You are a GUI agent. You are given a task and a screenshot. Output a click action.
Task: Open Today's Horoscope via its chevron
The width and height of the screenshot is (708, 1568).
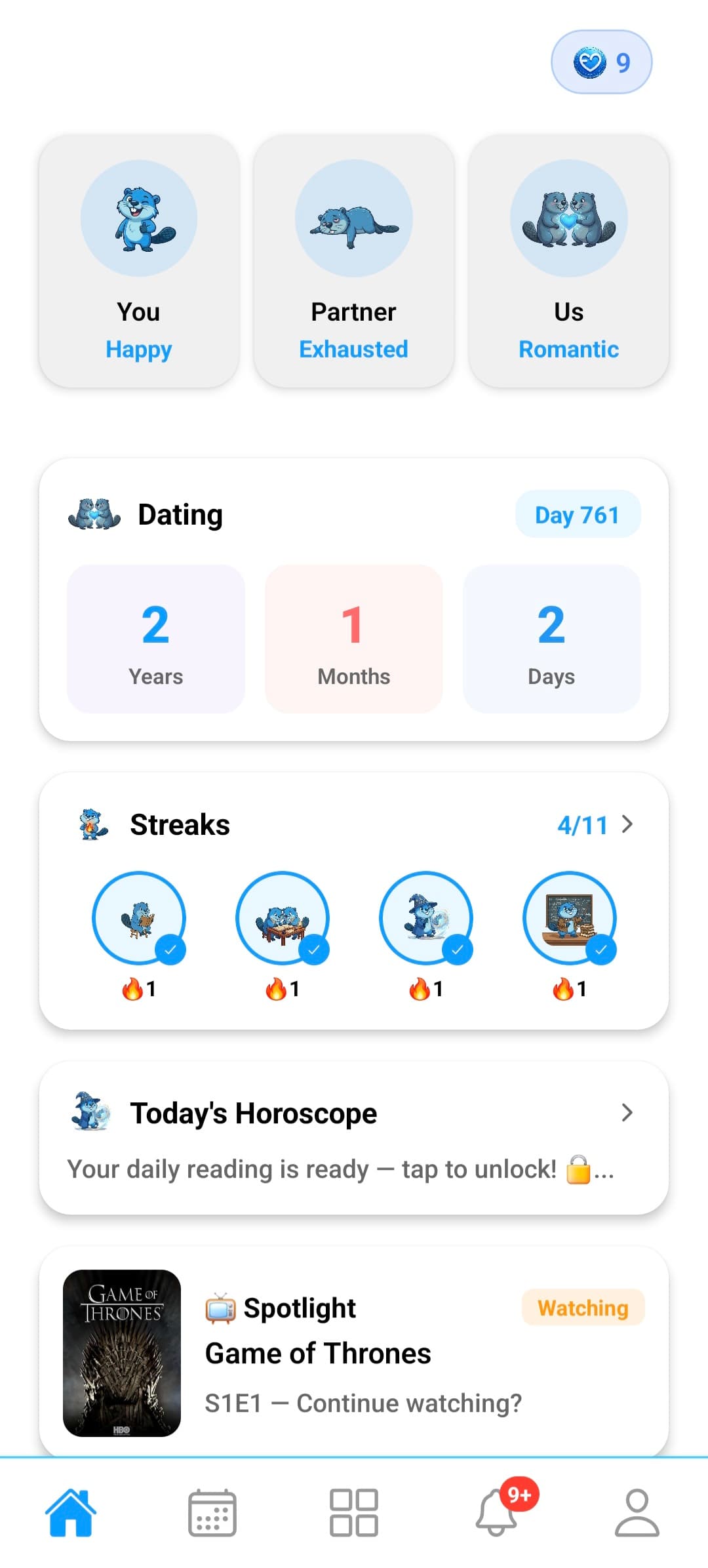tap(627, 1112)
